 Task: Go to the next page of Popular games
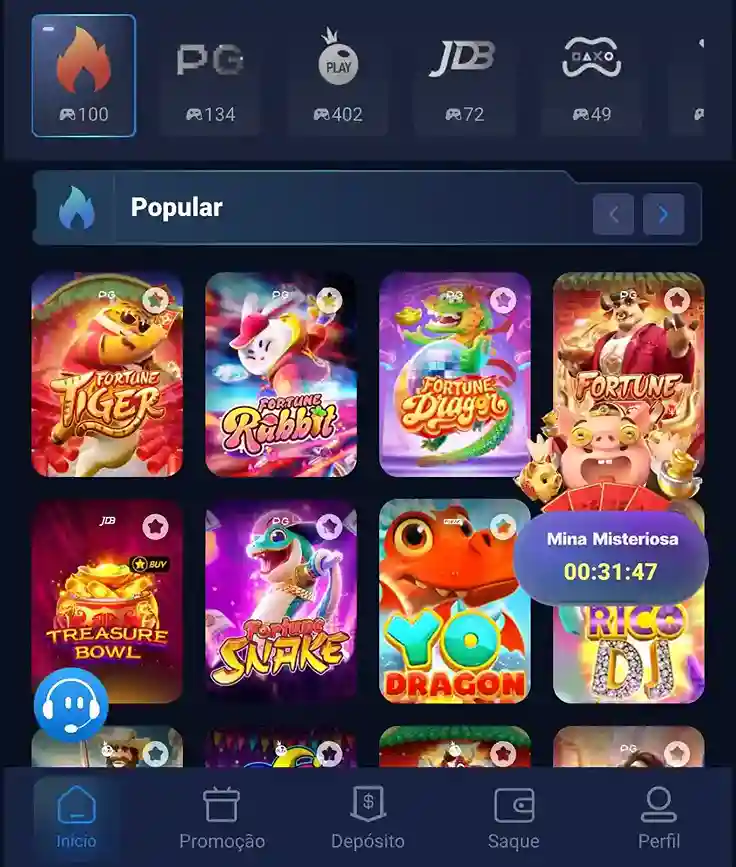coord(663,214)
